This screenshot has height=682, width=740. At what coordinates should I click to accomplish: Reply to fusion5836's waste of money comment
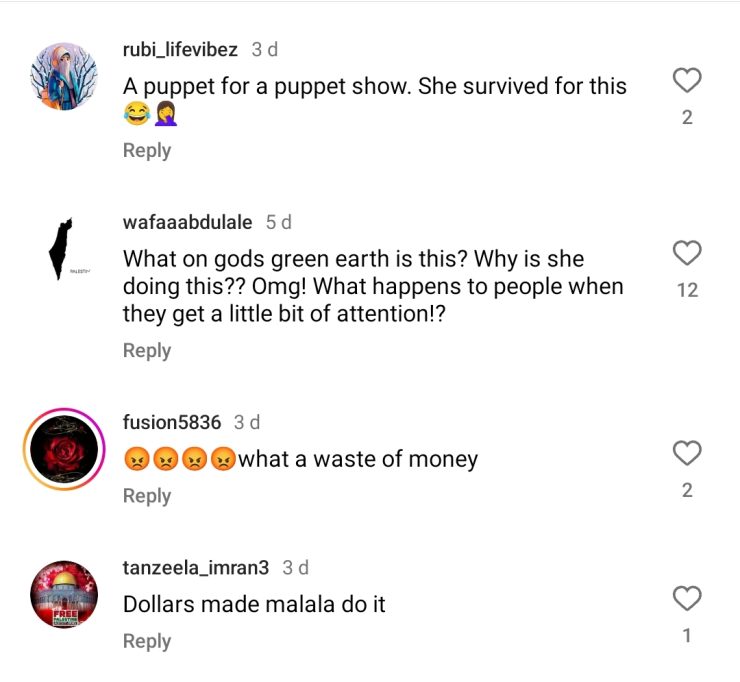(147, 496)
